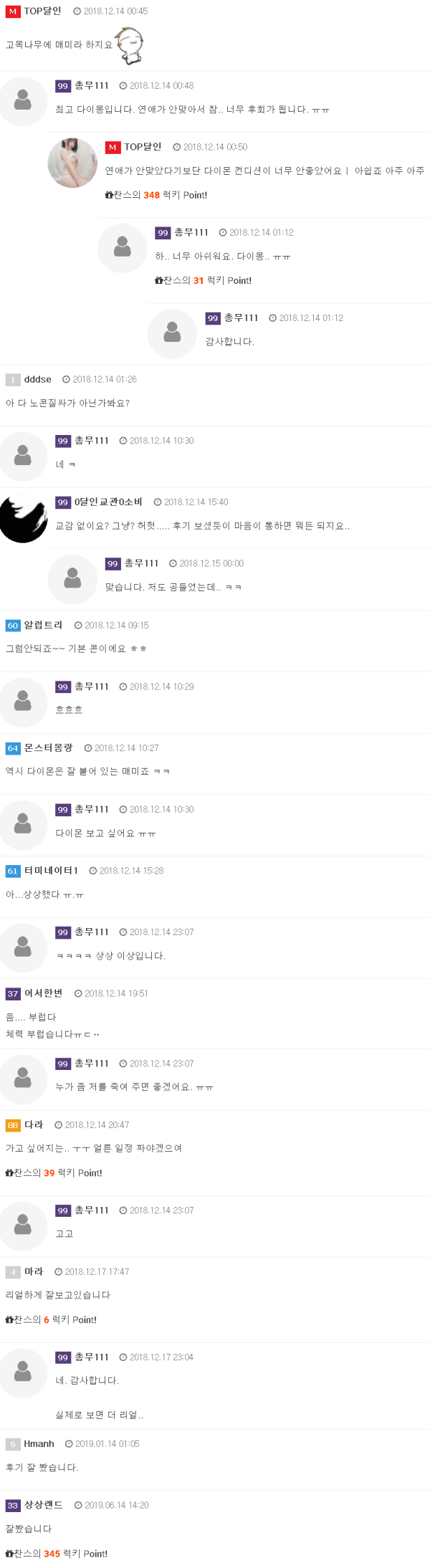Tap the username 어서한번
Image resolution: width=430 pixels, height=1568 pixels.
pyautogui.click(x=43, y=993)
